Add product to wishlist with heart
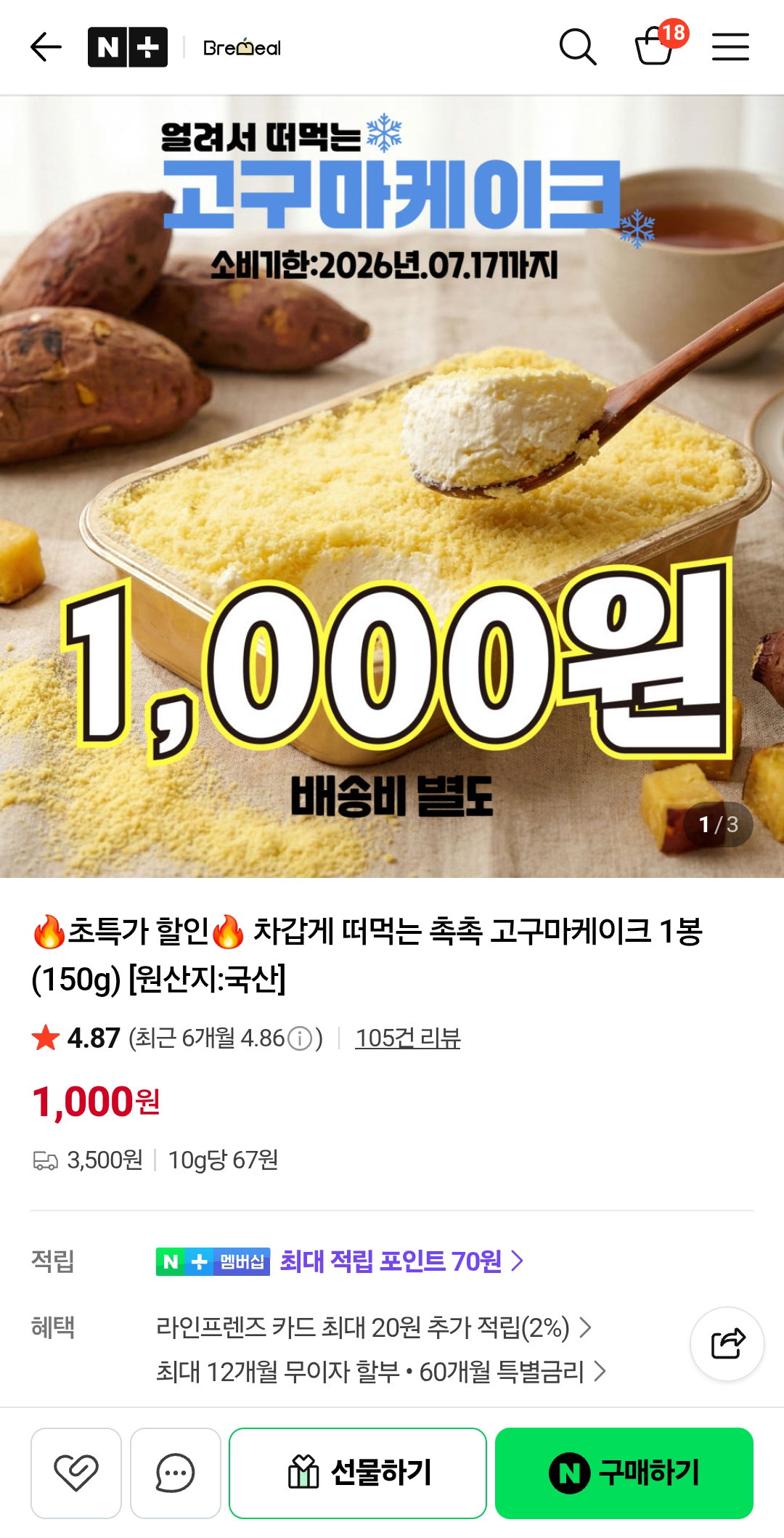The image size is (784, 1538). [x=76, y=1473]
